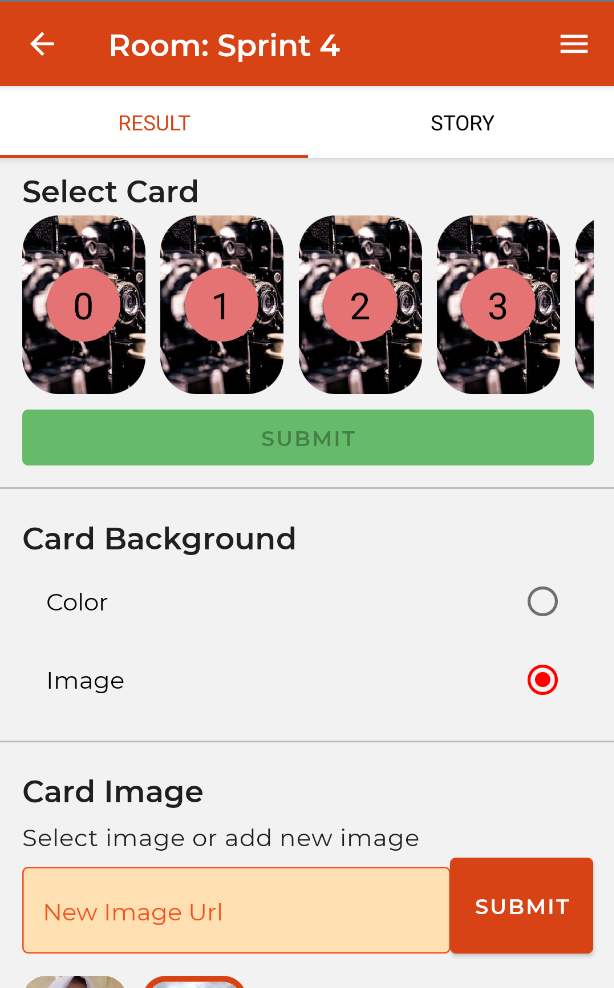Screen dimensions: 614x988
Task: Switch to the Story tab
Action: tap(462, 123)
